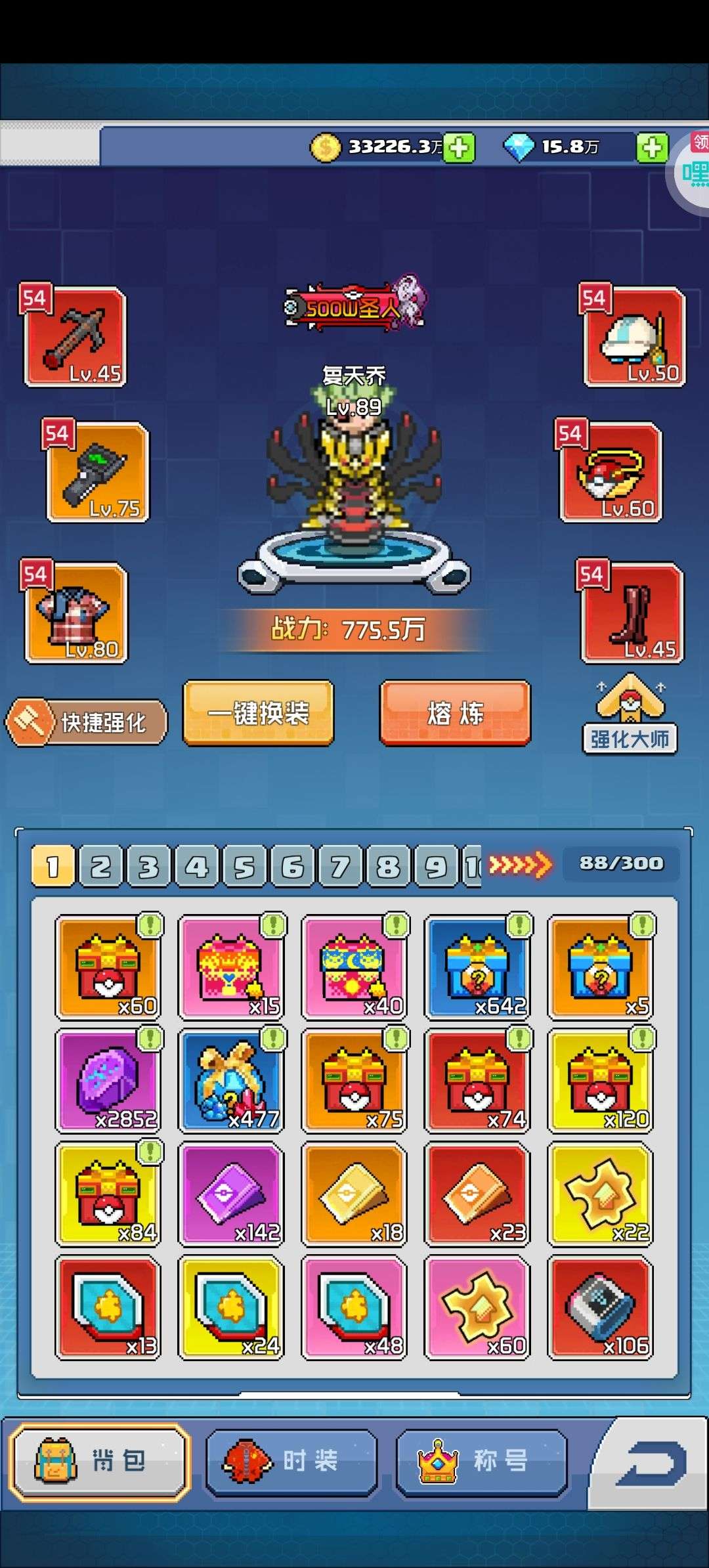Open the Lv.80 plaid shirt slot

tap(76, 613)
